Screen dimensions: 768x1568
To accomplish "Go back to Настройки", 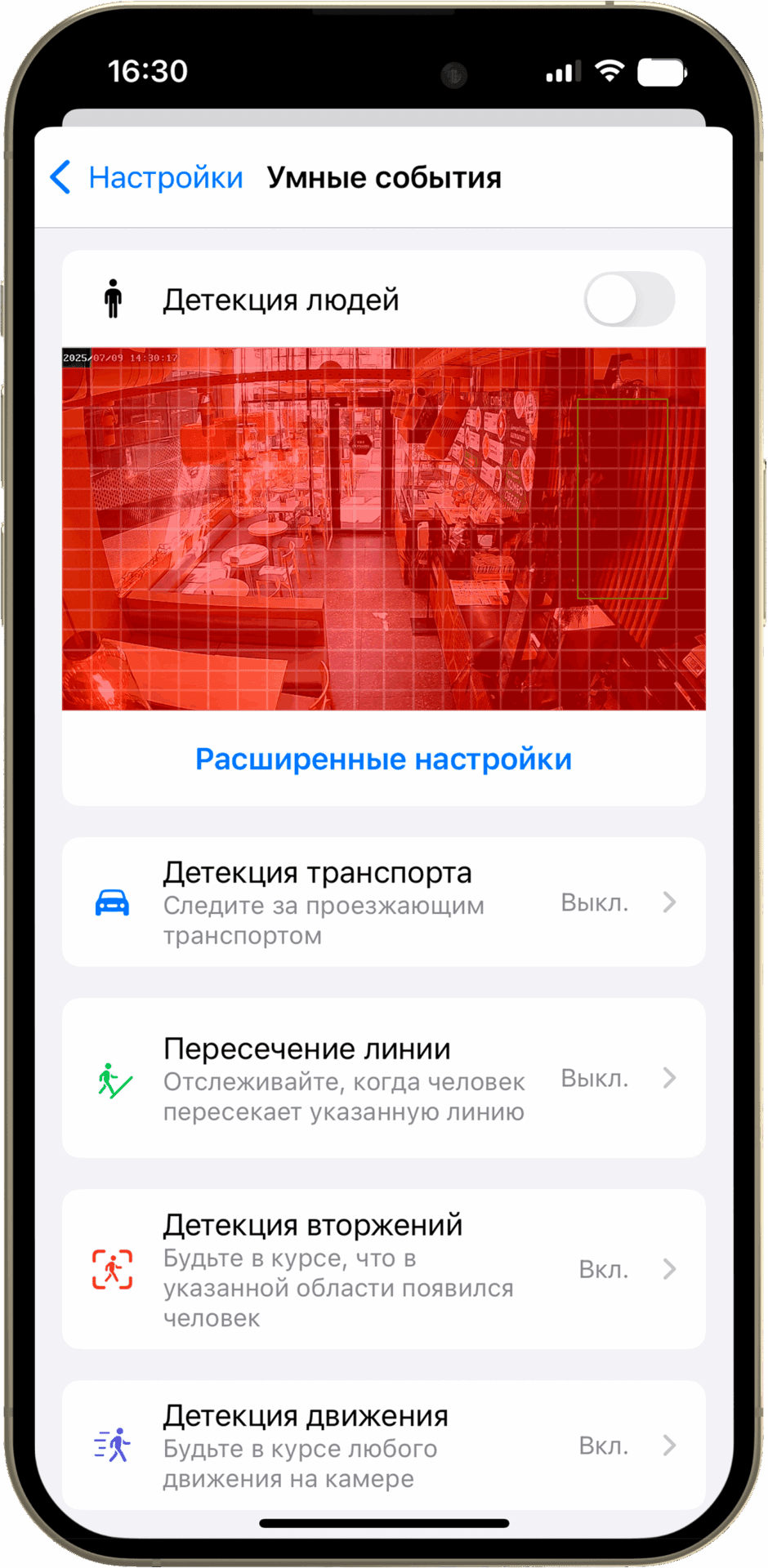I will tap(147, 177).
